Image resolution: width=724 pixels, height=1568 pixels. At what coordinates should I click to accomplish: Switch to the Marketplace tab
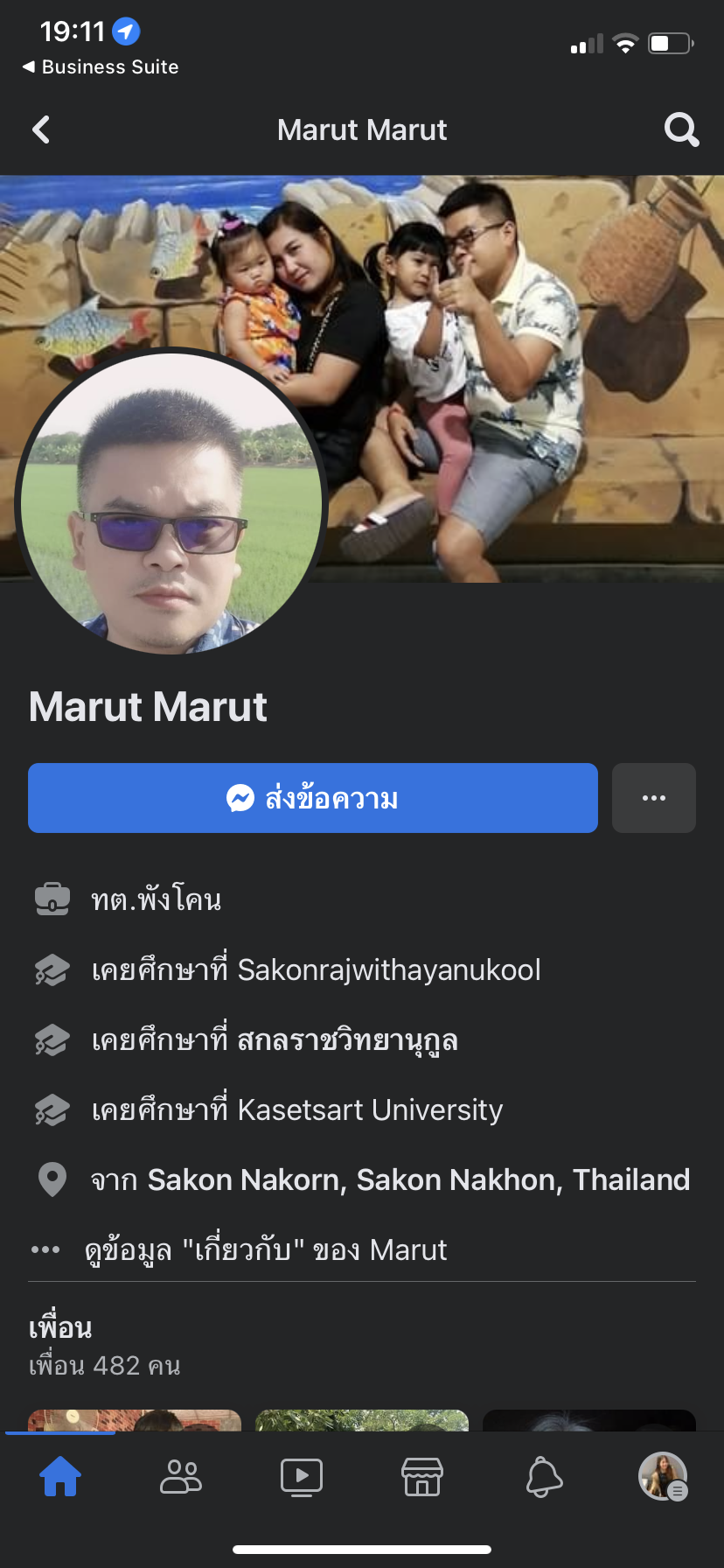pos(422,1477)
